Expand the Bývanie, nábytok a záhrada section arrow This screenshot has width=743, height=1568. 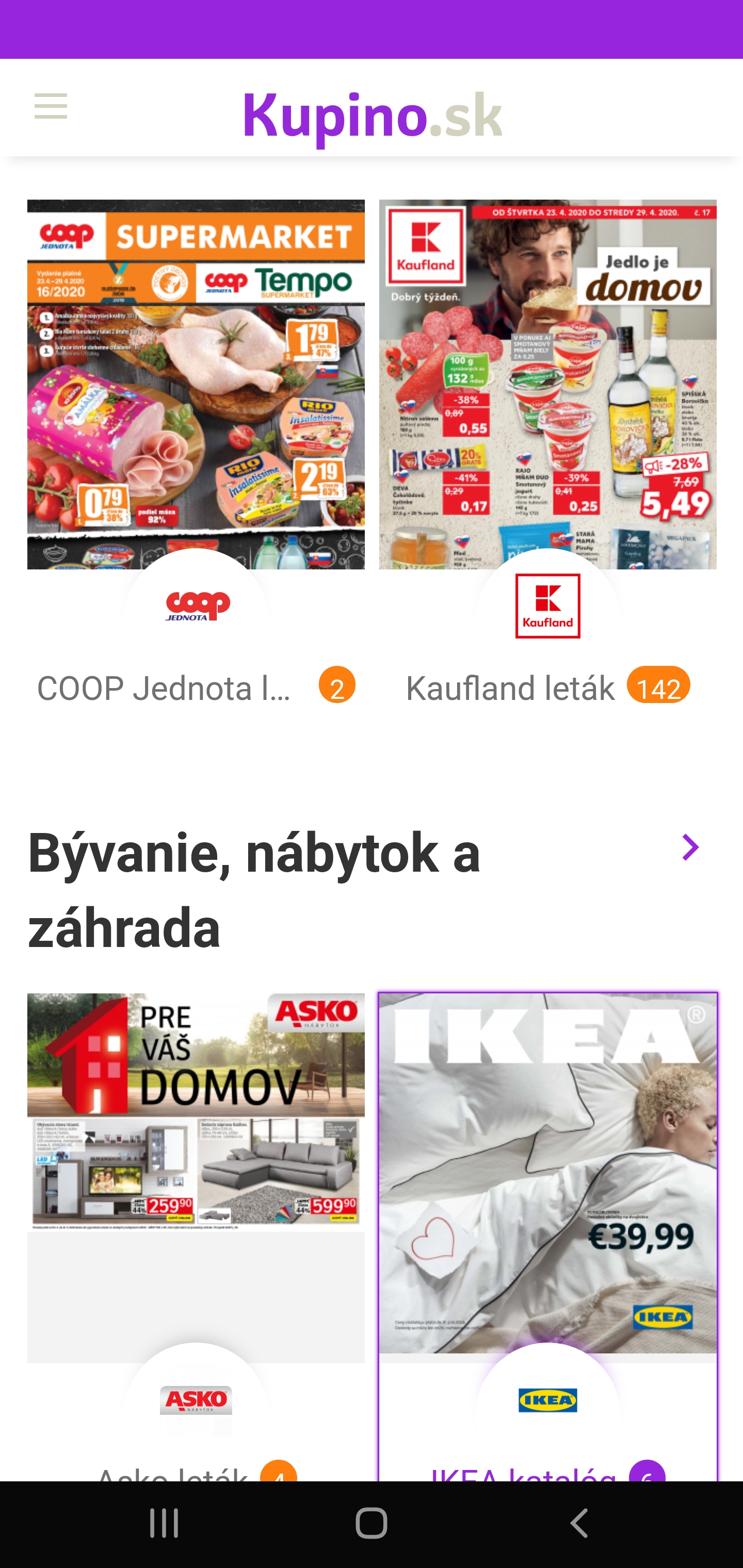tap(690, 847)
